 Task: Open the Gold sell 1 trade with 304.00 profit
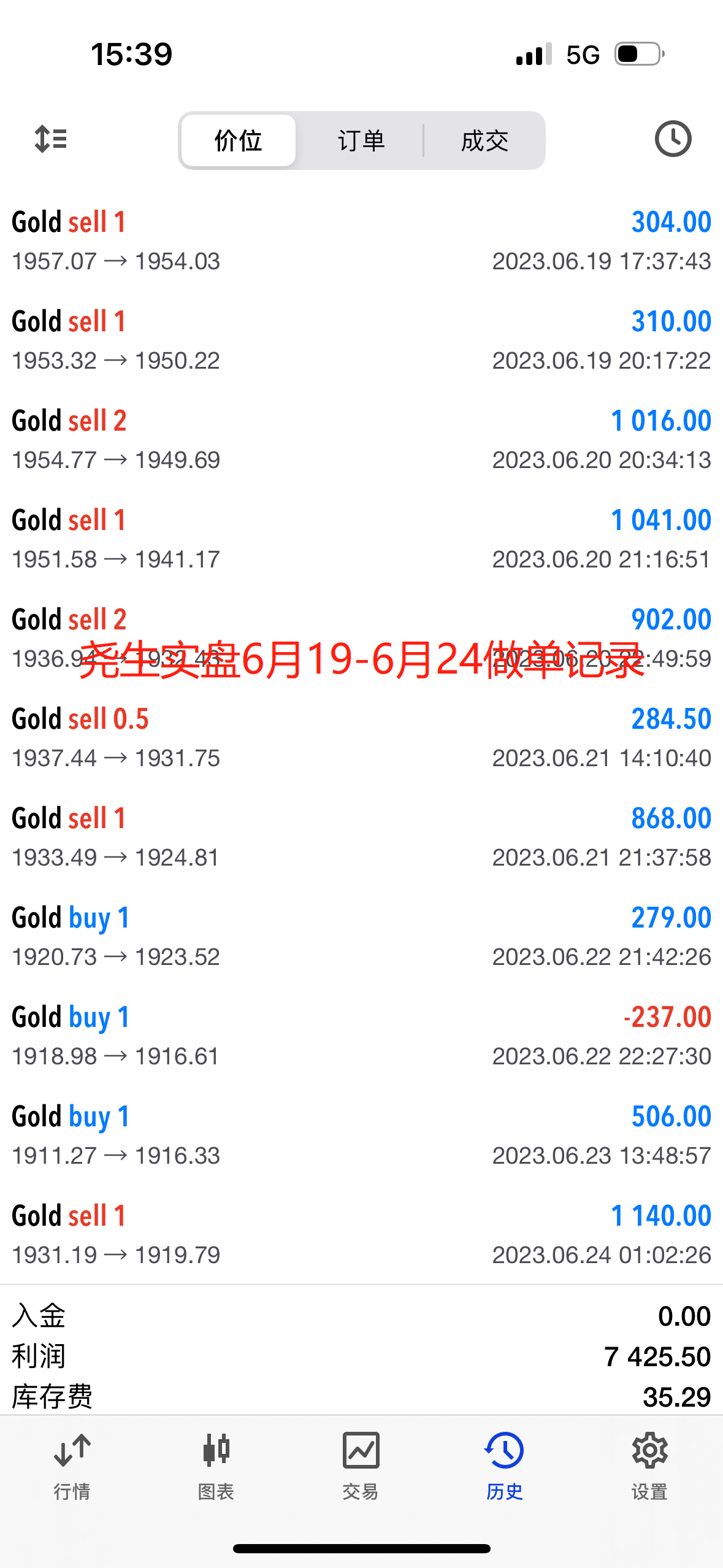click(x=361, y=240)
